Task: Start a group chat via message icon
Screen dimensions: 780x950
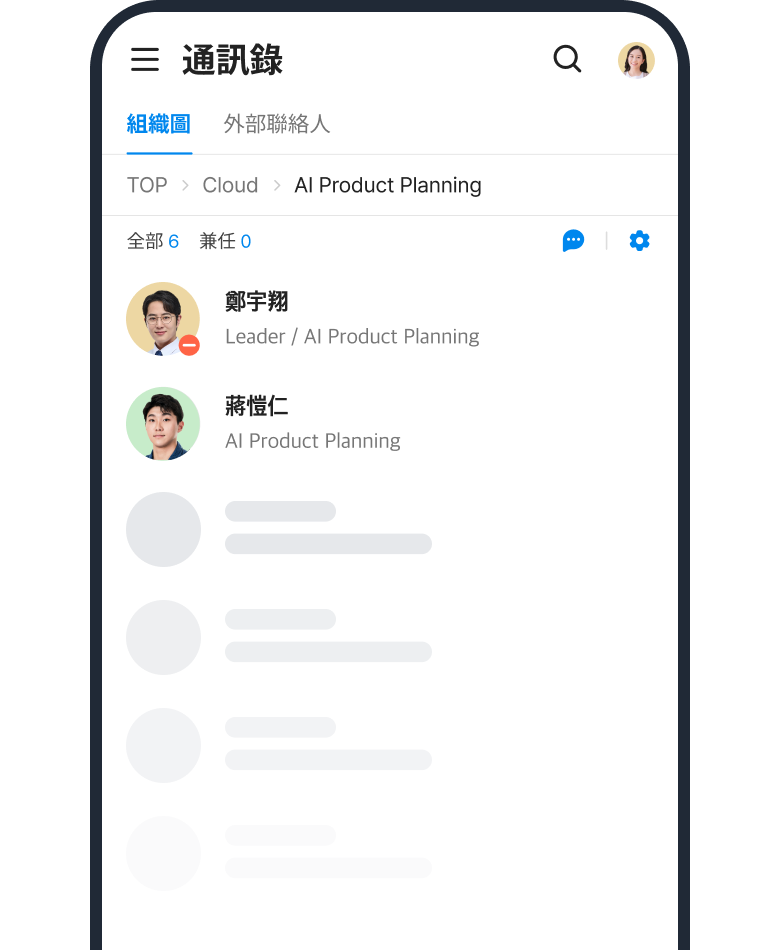Action: tap(573, 241)
